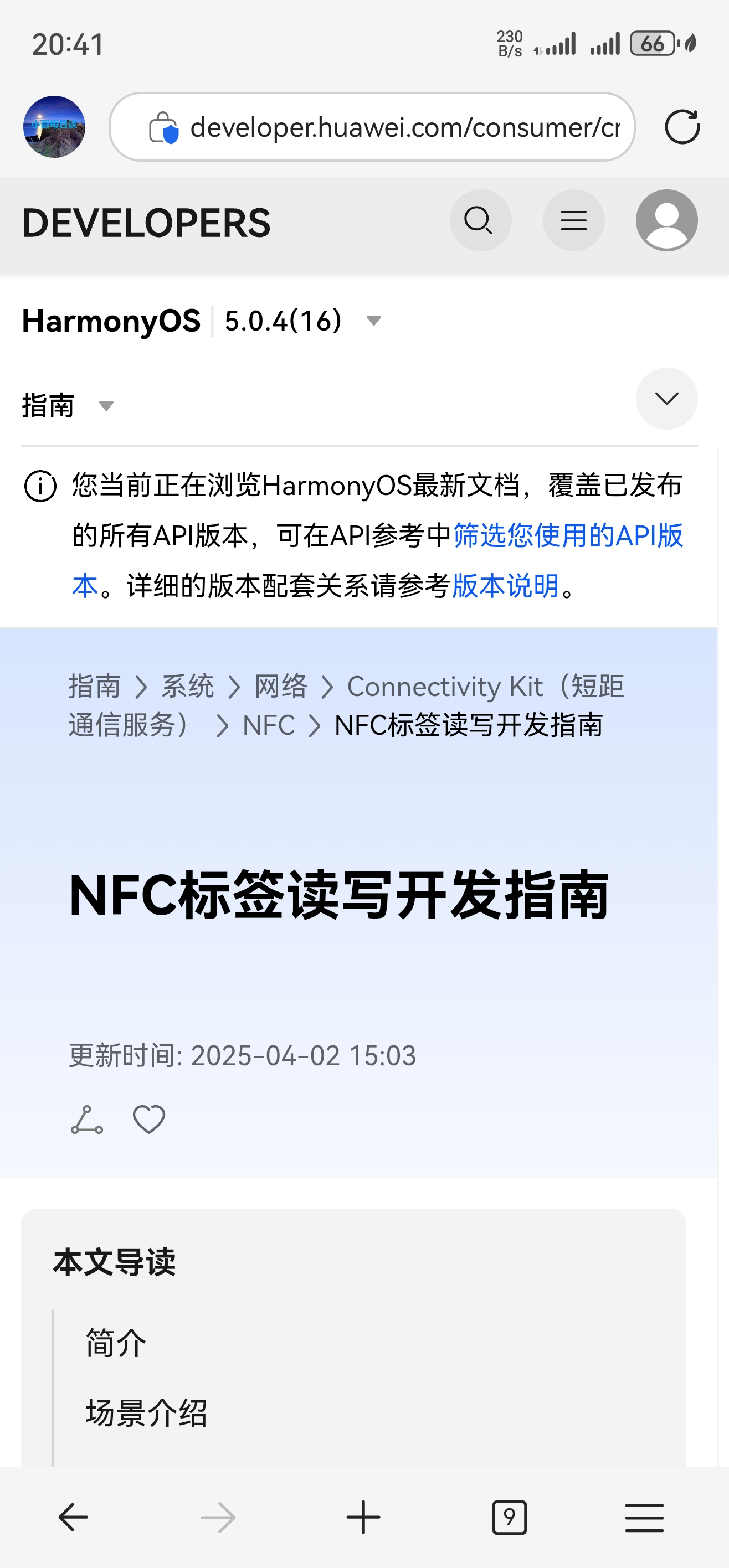Open the browser tab switcher
The image size is (729, 1568).
pyautogui.click(x=509, y=1518)
